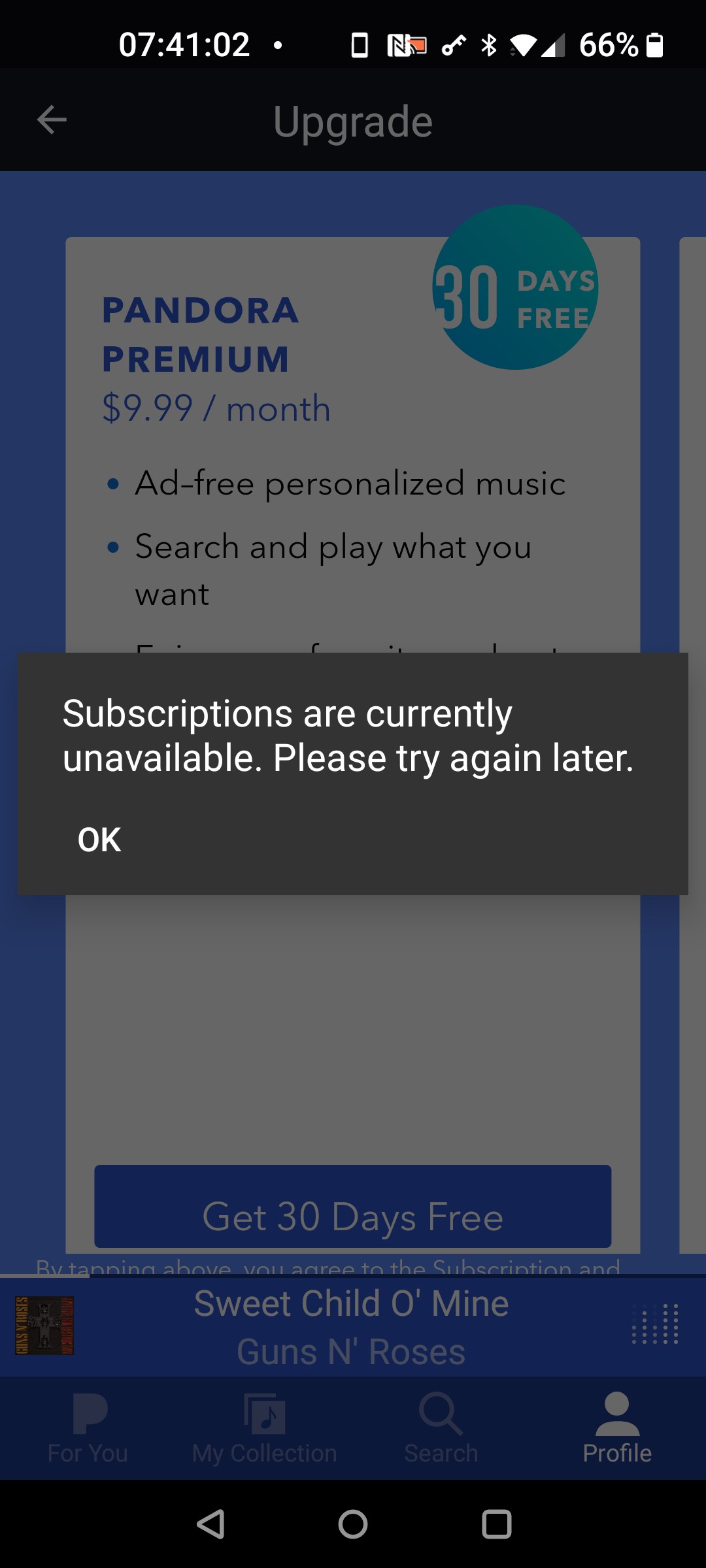Open the battery status indicator
The width and height of the screenshot is (706, 1568).
(653, 44)
